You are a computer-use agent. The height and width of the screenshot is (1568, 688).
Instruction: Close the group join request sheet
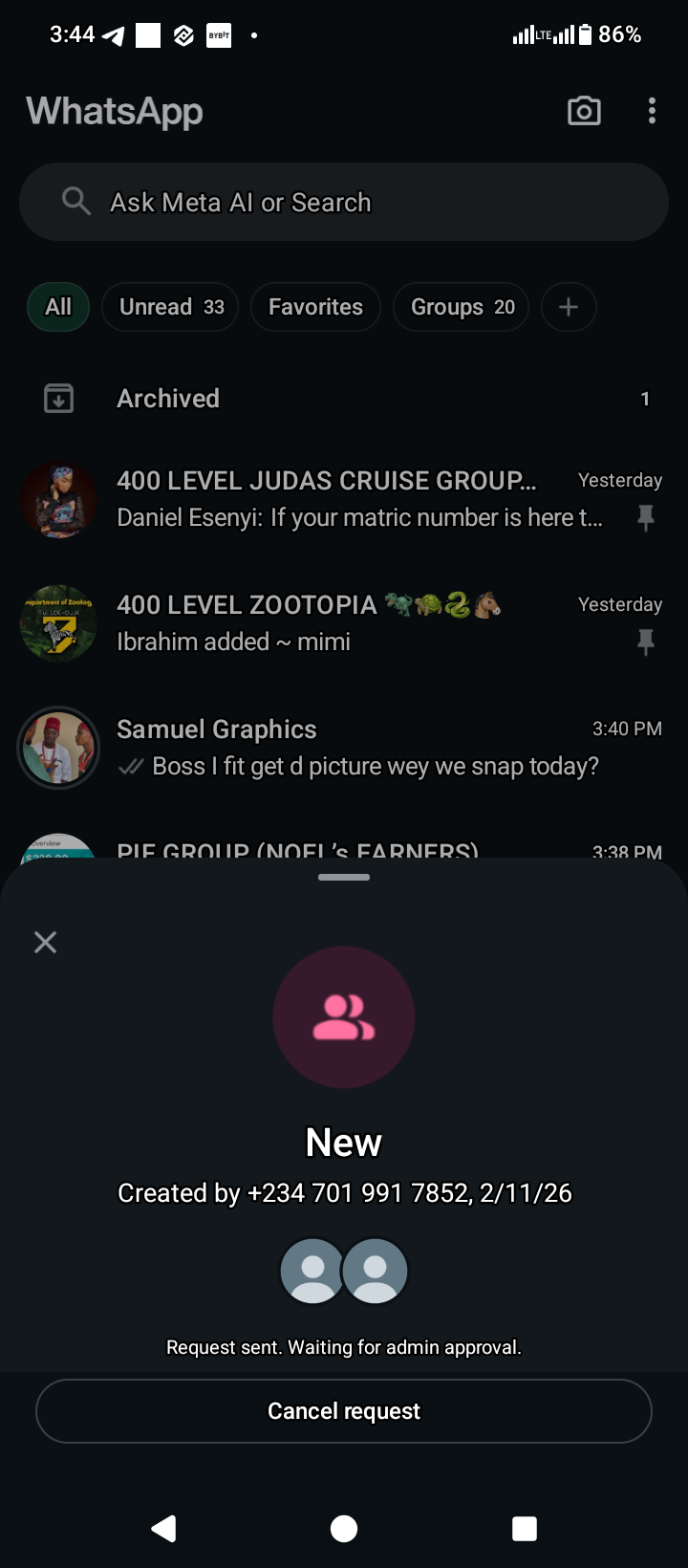(45, 942)
